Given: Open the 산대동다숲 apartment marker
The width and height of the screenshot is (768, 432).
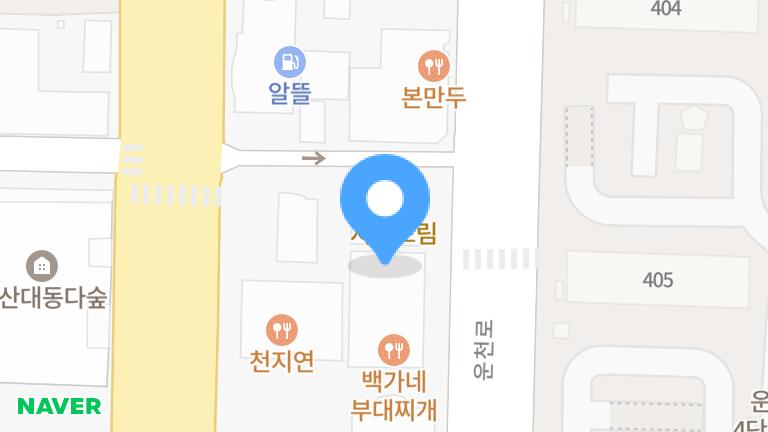Looking at the screenshot, I should [42, 266].
